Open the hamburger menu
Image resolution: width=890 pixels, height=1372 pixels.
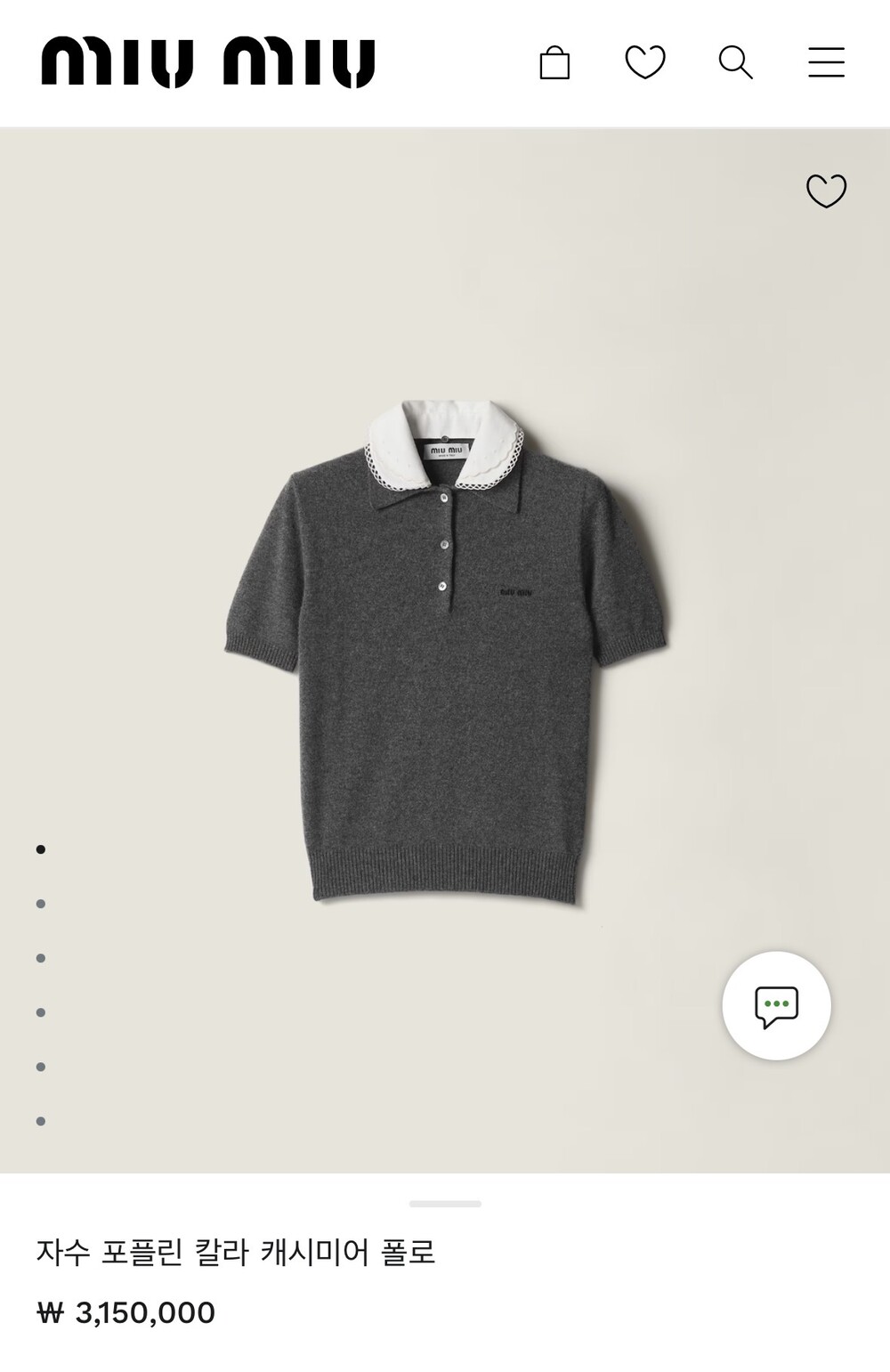[x=826, y=63]
